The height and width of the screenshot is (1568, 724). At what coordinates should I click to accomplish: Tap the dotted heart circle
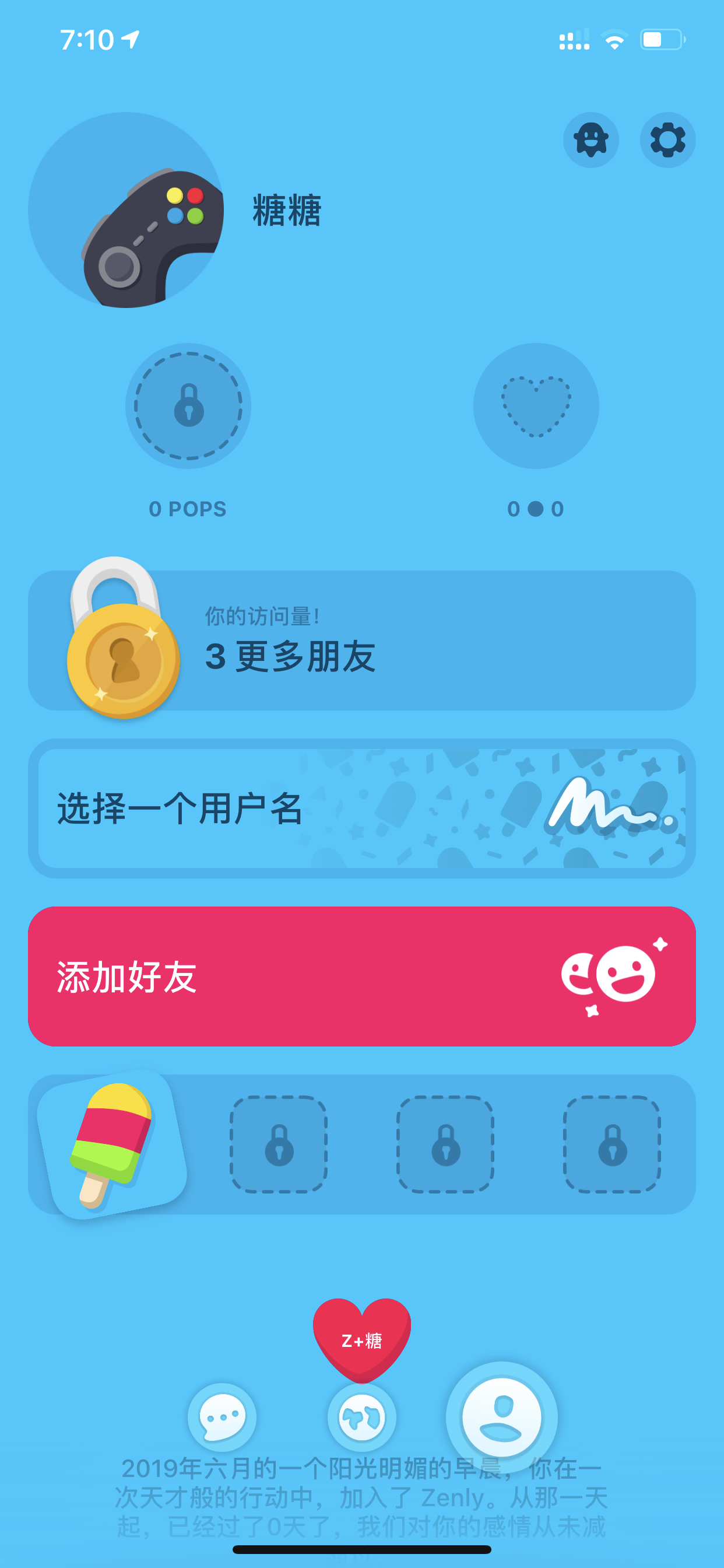[x=536, y=406]
